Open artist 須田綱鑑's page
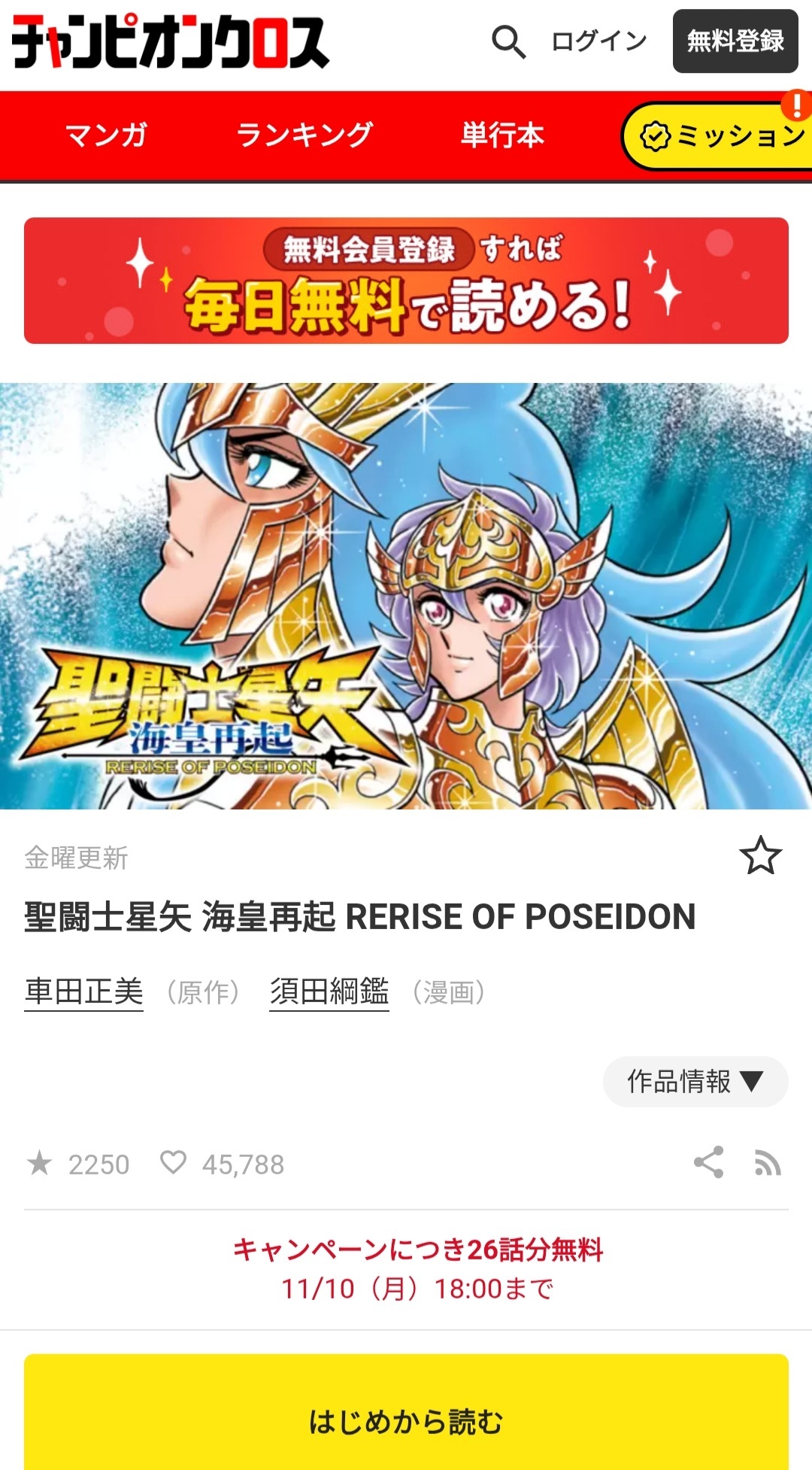812x1470 pixels. coord(329,992)
